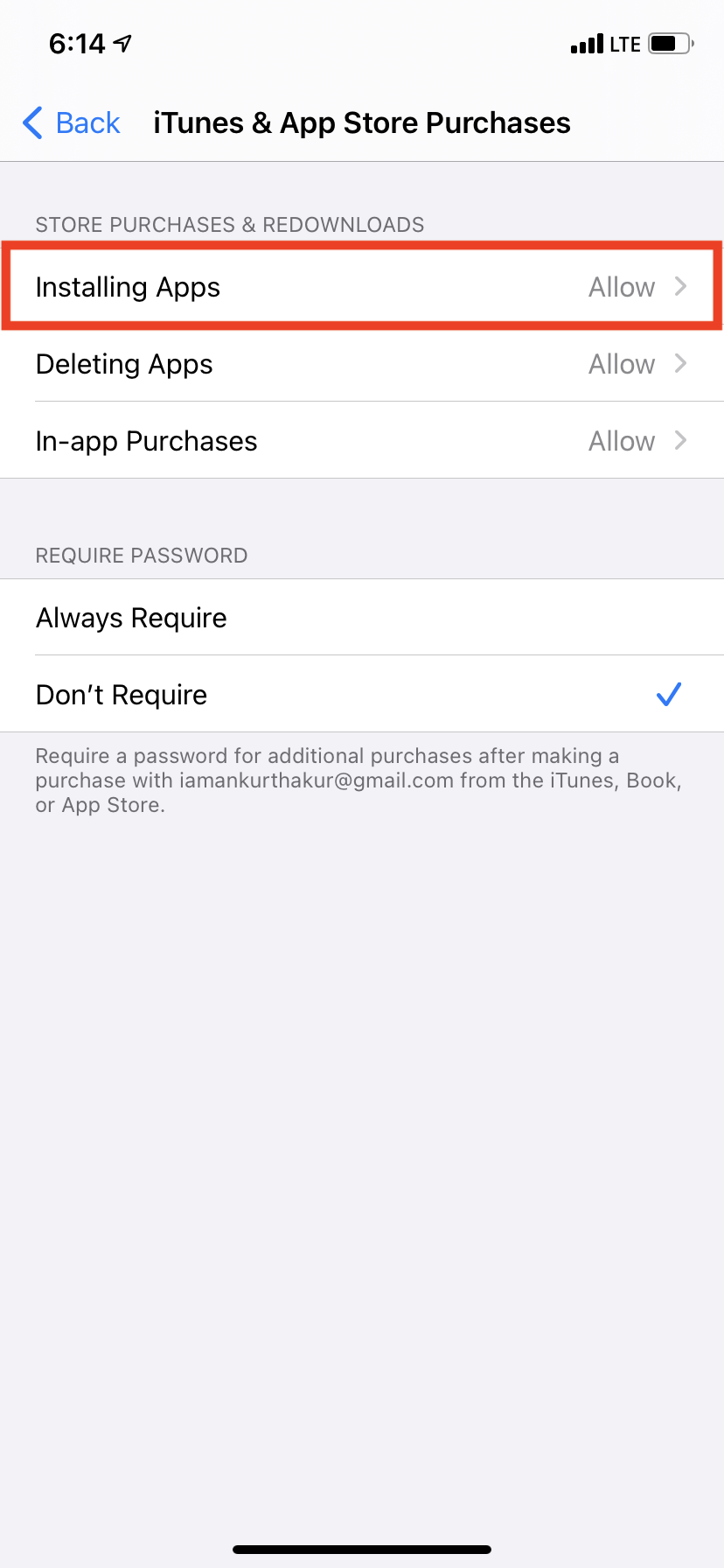
Task: Tap the LTE indicator
Action: coord(626,43)
